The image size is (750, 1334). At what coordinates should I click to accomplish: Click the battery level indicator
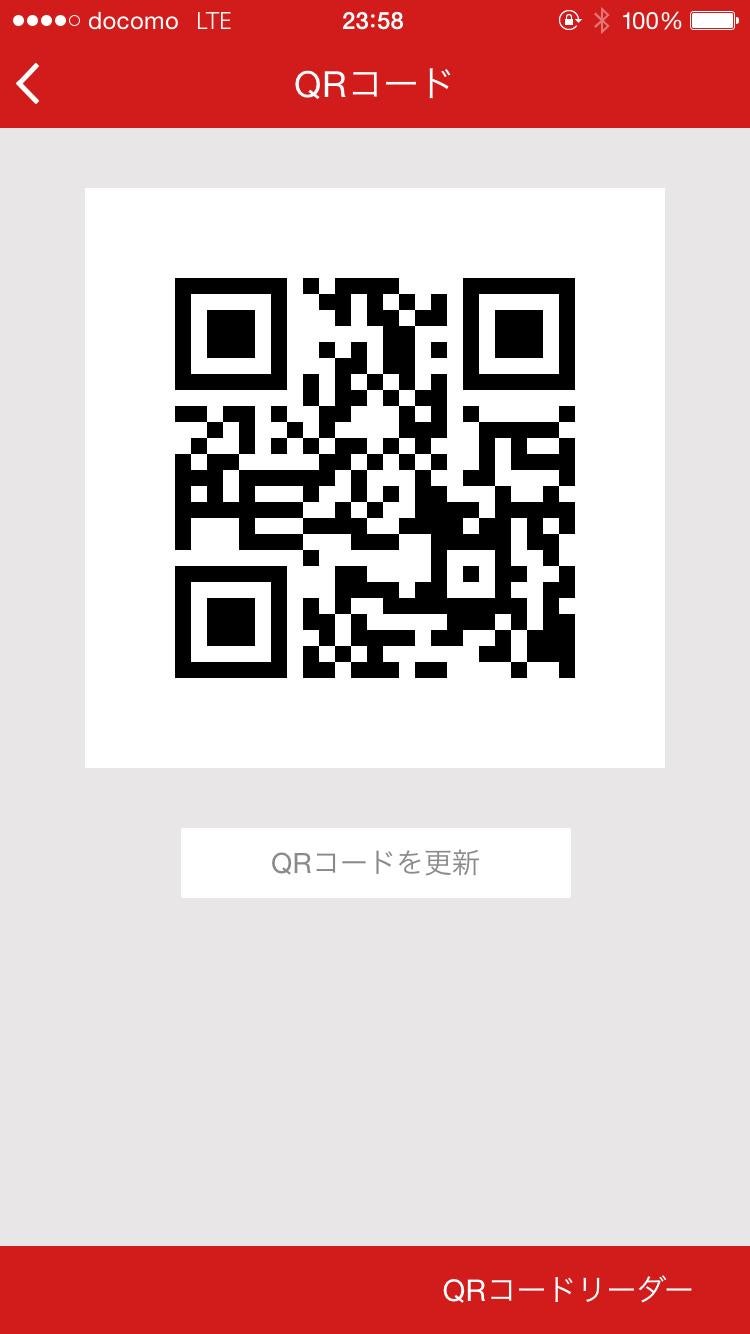(712, 20)
